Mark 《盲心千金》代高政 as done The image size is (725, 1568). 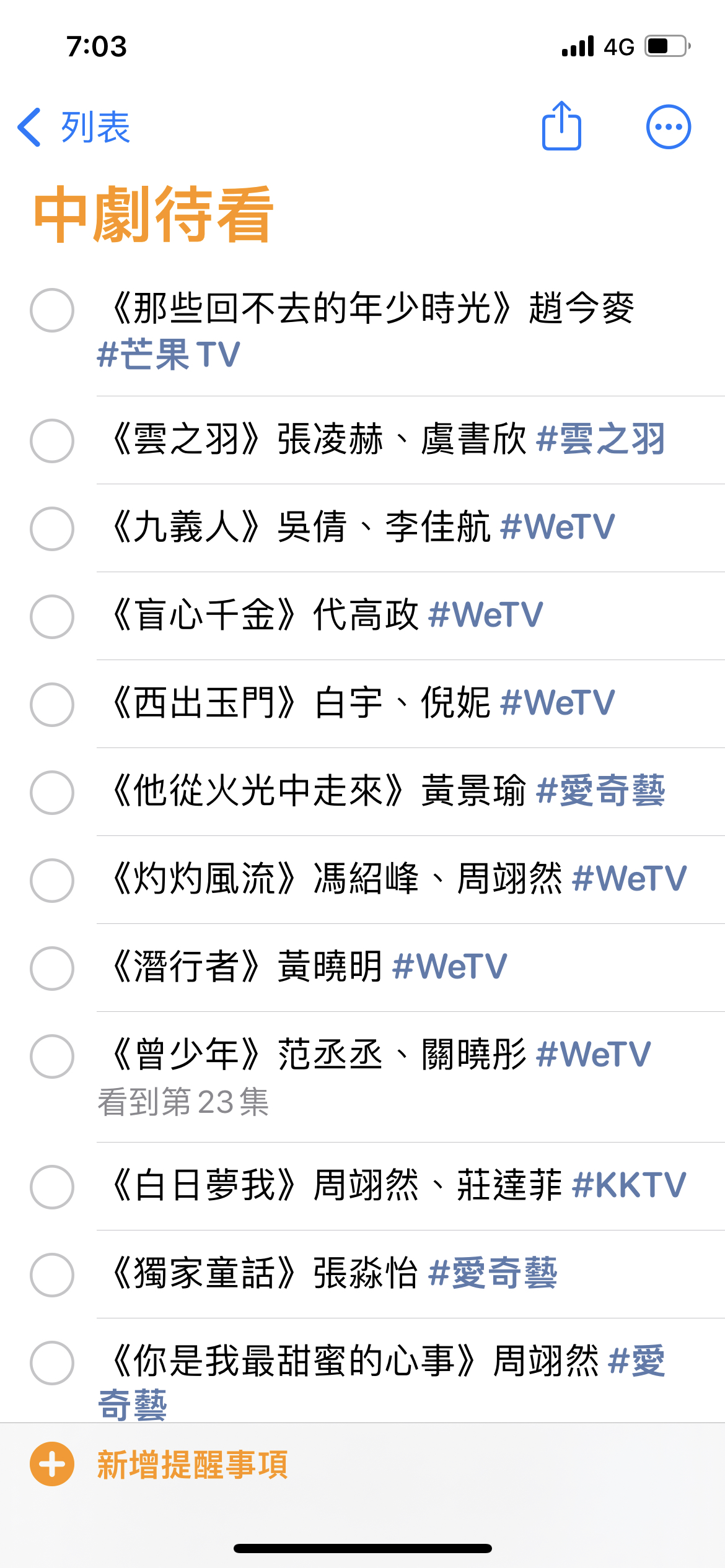click(x=52, y=617)
